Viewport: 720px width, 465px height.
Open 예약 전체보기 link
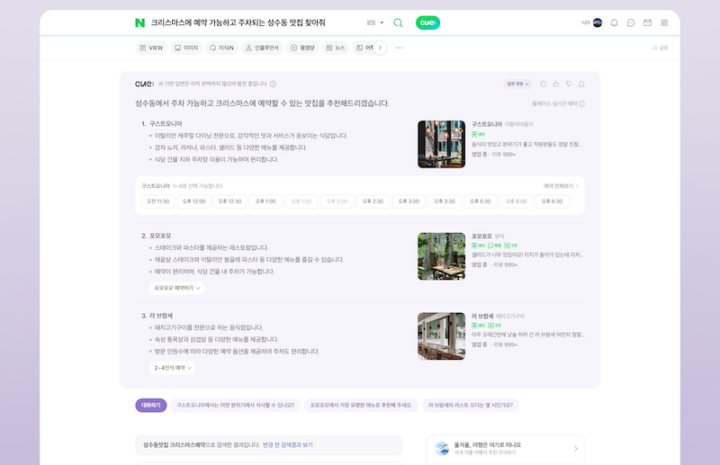tap(561, 185)
